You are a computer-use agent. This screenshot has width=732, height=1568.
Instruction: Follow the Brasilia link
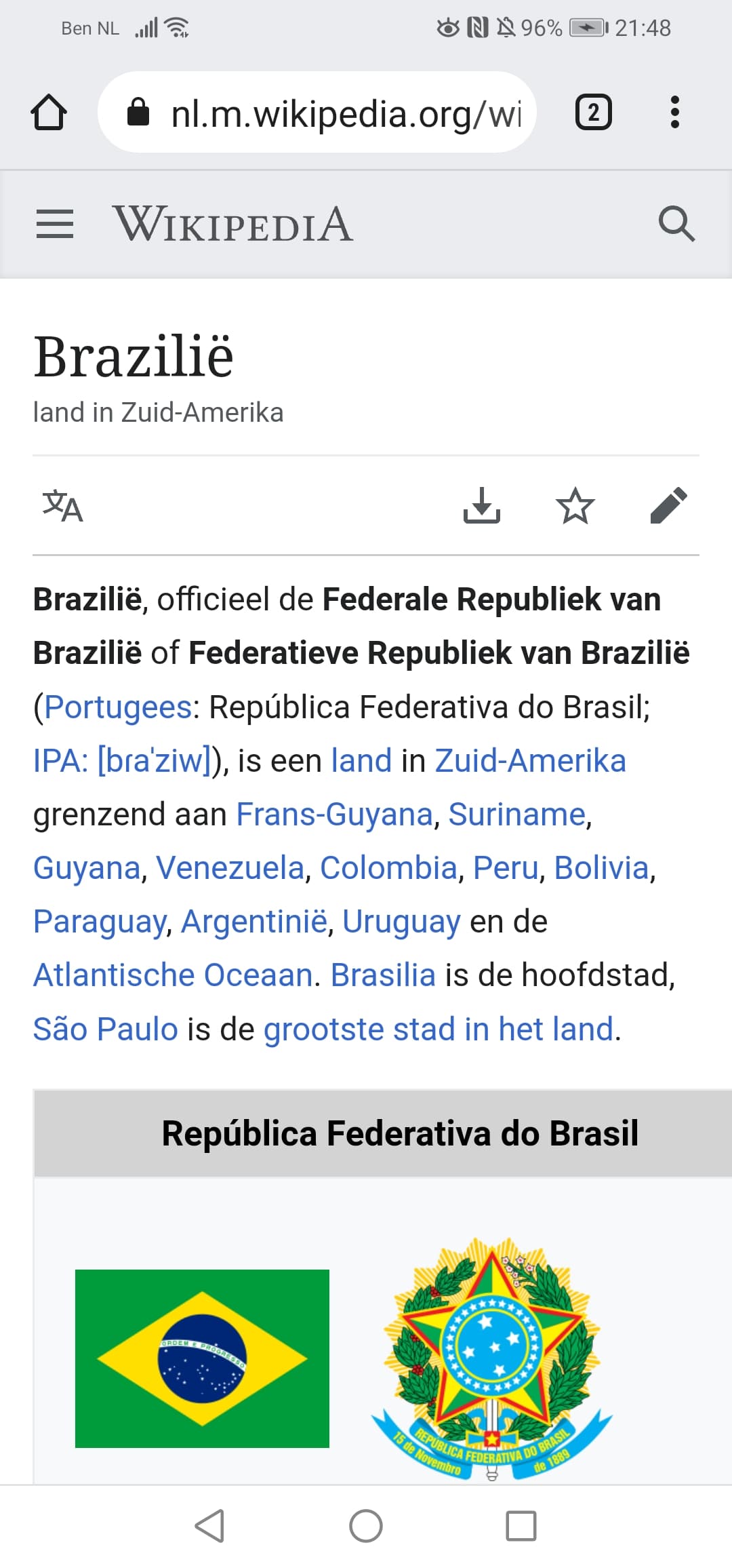[383, 975]
